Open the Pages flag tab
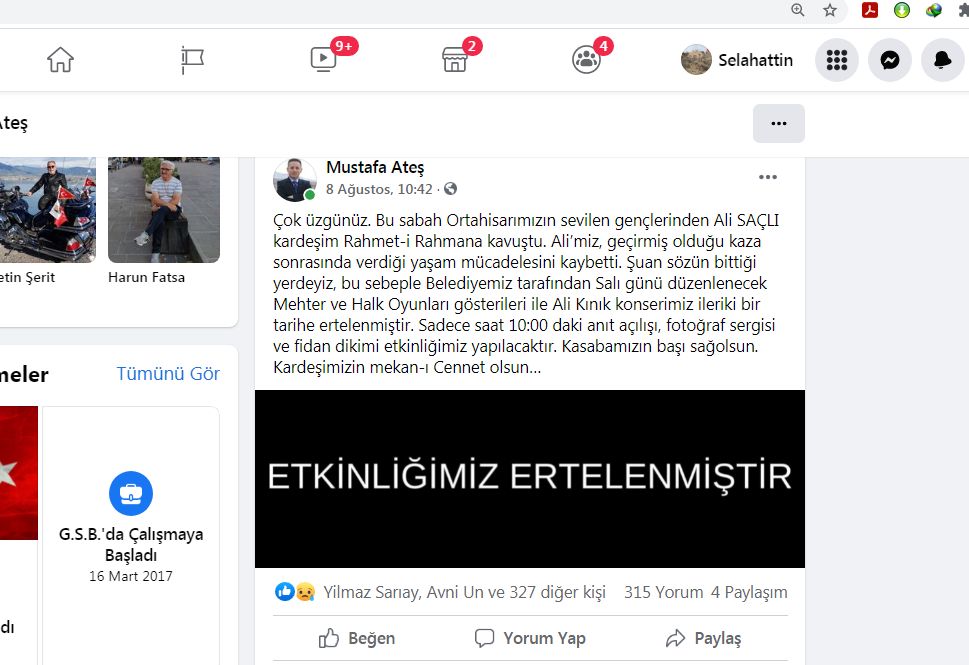Screen dimensions: 969x665 point(192,60)
